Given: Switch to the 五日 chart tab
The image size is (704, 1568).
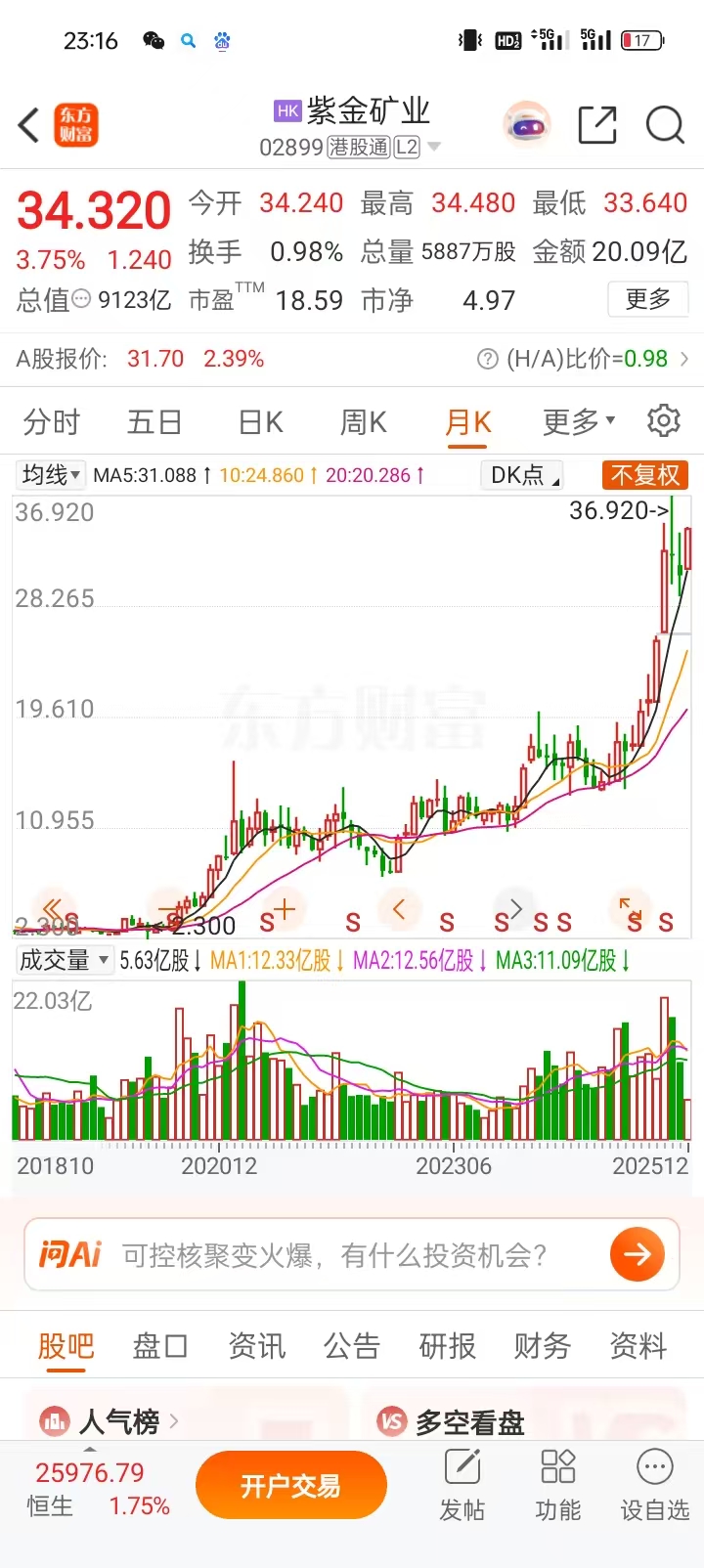Looking at the screenshot, I should (154, 422).
